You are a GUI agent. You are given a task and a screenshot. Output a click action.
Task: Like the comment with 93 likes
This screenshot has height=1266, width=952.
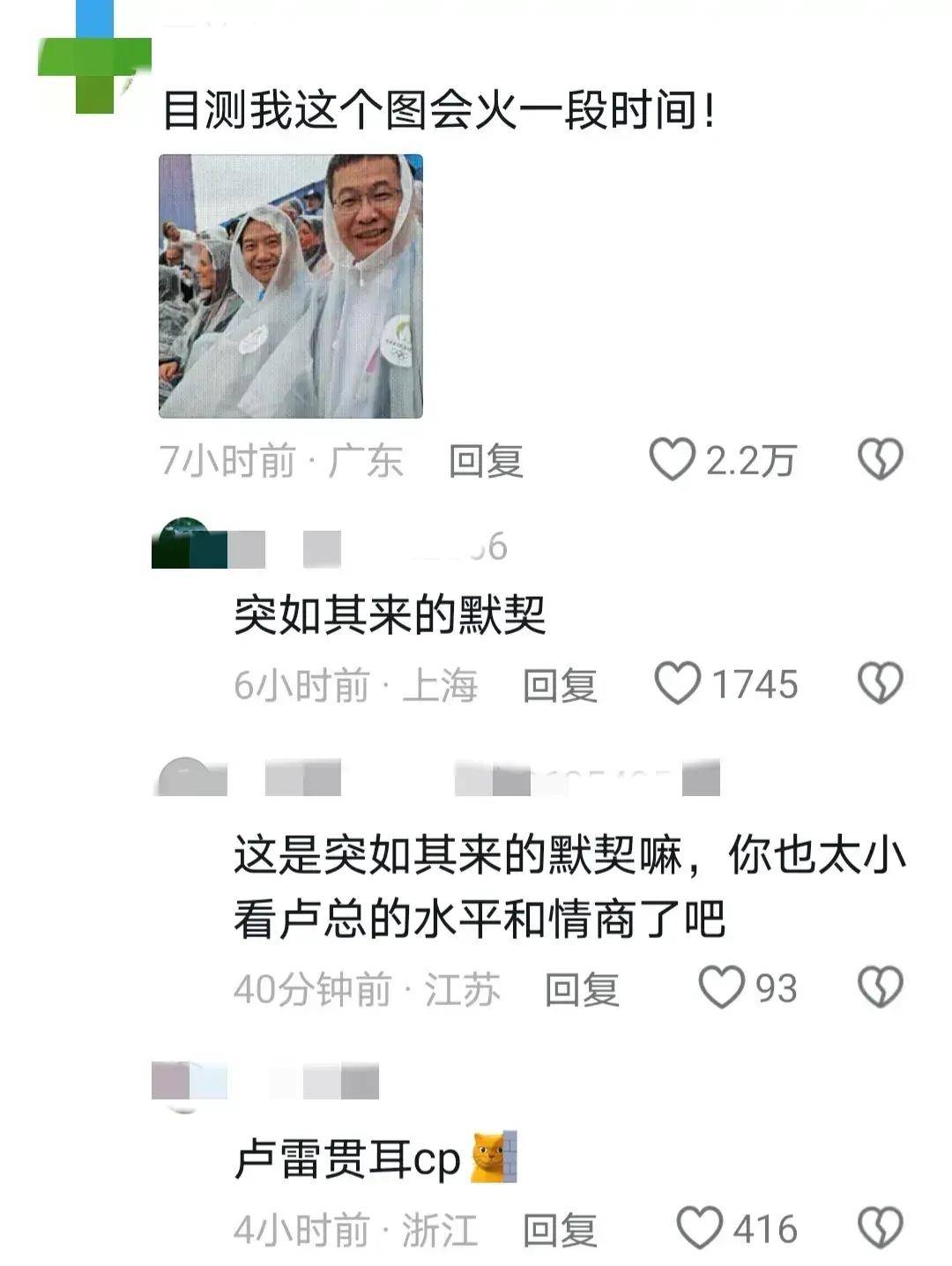(x=722, y=987)
